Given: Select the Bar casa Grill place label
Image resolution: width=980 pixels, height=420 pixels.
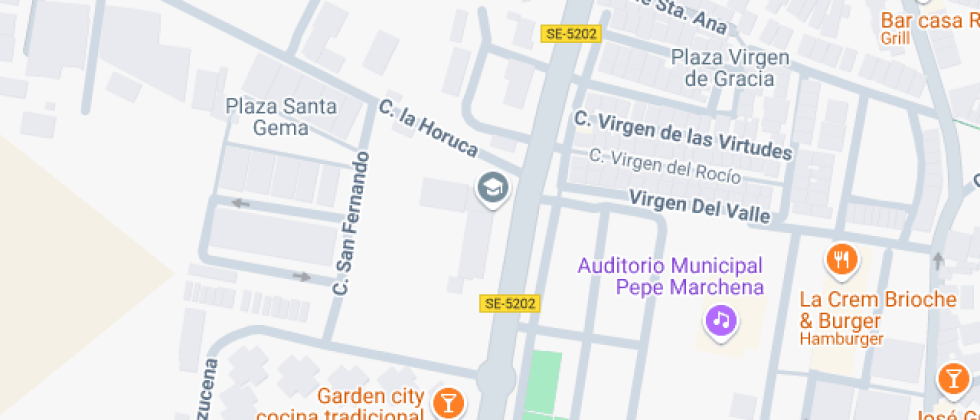Looking at the screenshot, I should [x=929, y=28].
